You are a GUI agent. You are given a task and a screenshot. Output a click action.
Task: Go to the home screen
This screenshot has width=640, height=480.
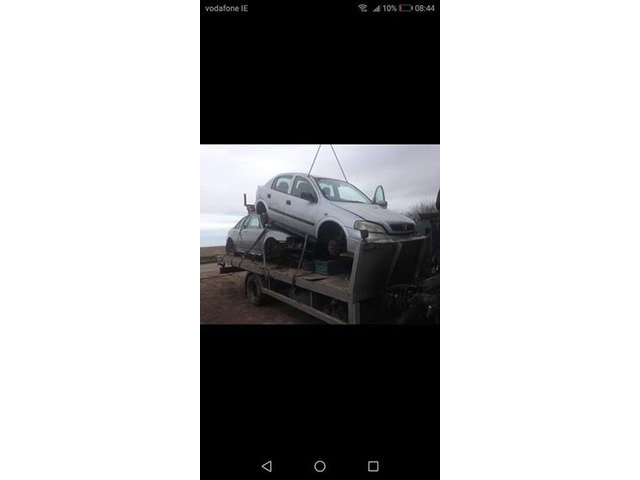click(320, 466)
